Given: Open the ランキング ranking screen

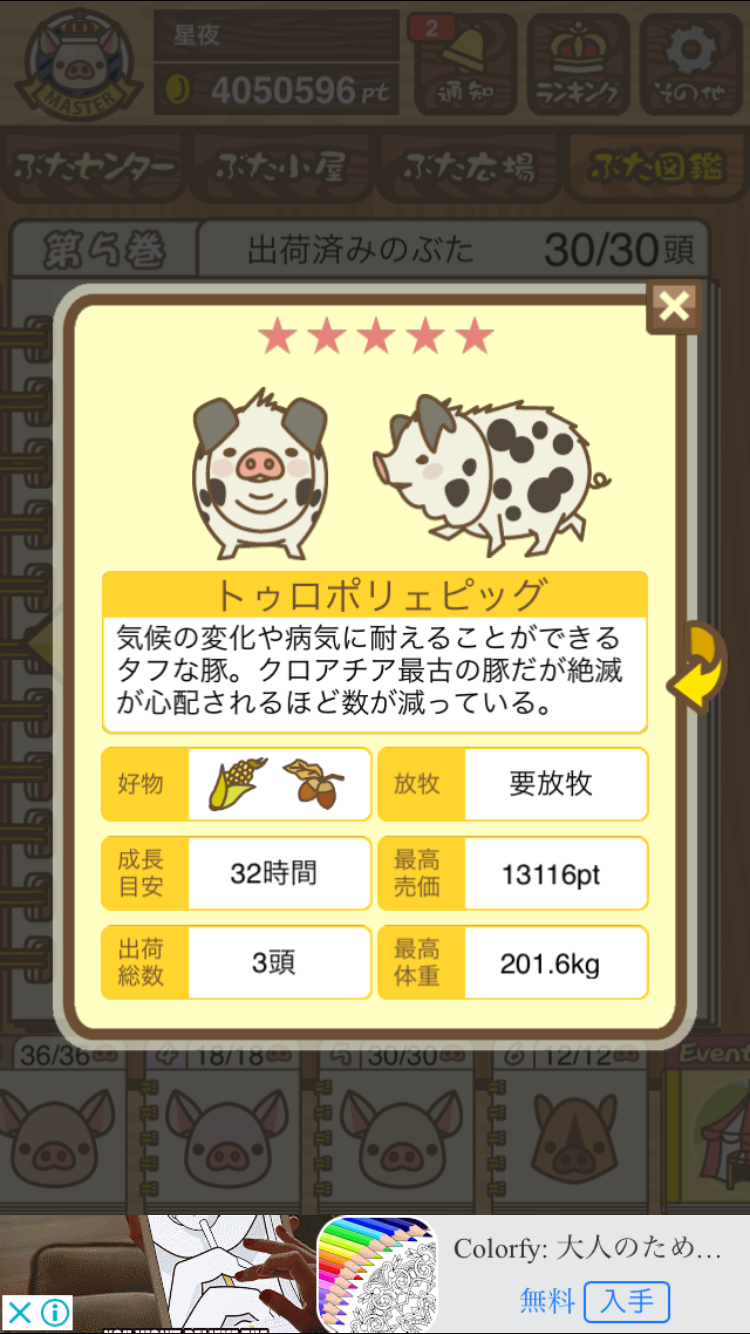Looking at the screenshot, I should click(x=579, y=64).
